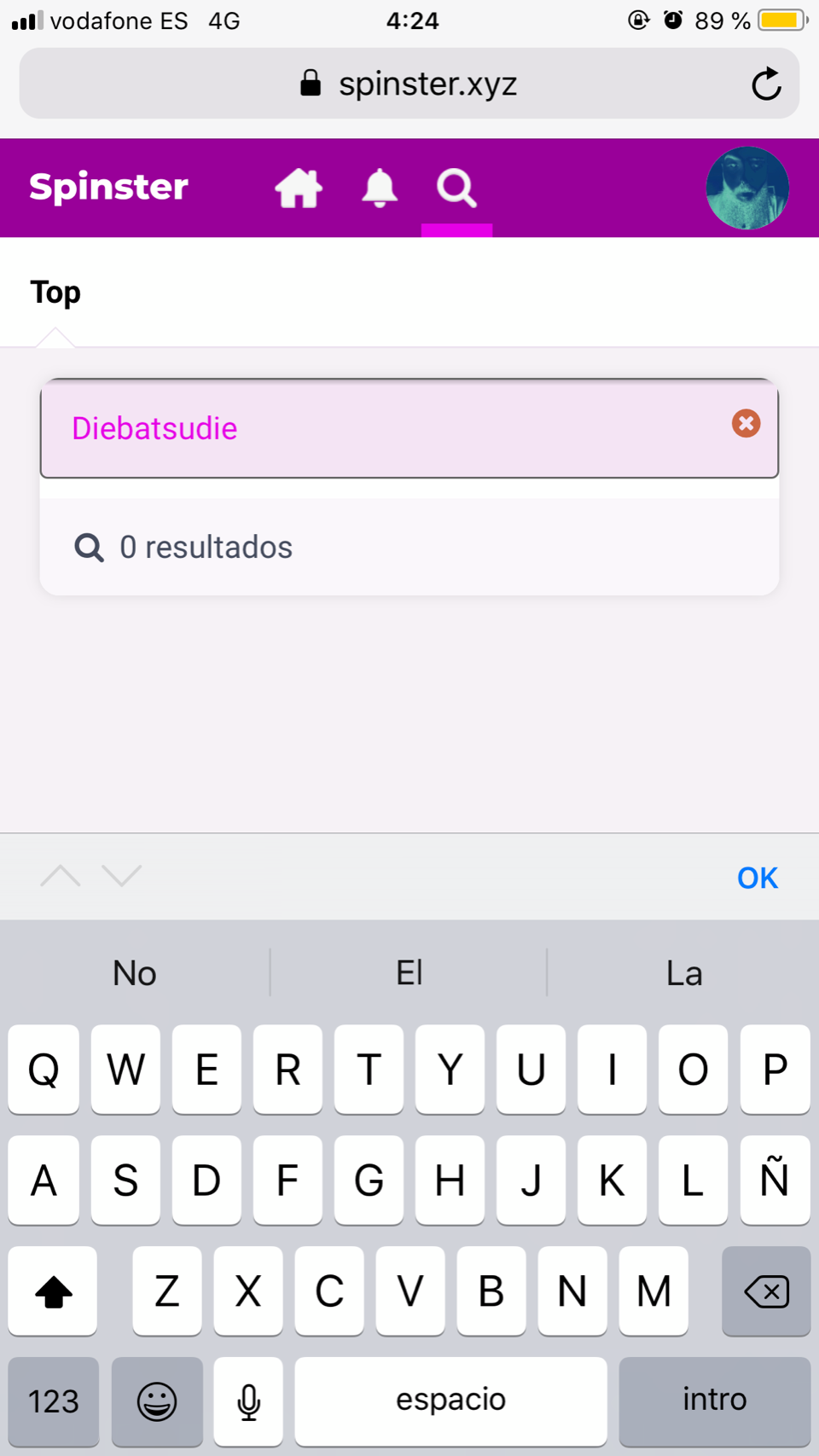Start dictation with the microphone key
This screenshot has height=1456, width=819.
(248, 1400)
